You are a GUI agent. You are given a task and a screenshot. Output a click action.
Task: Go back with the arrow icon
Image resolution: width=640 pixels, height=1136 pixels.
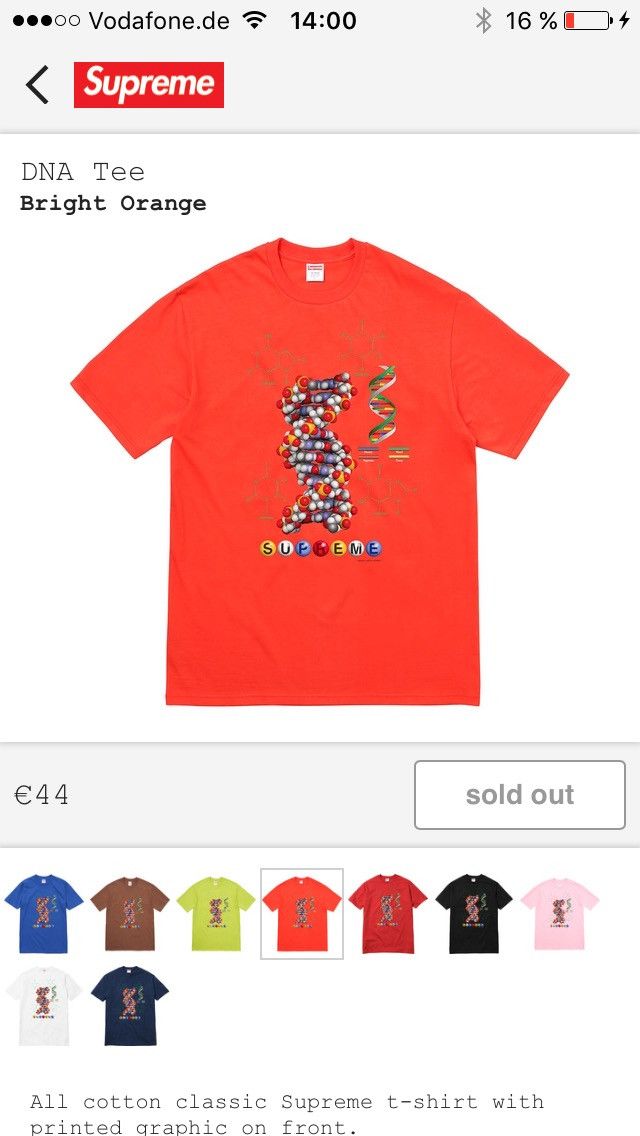37,85
